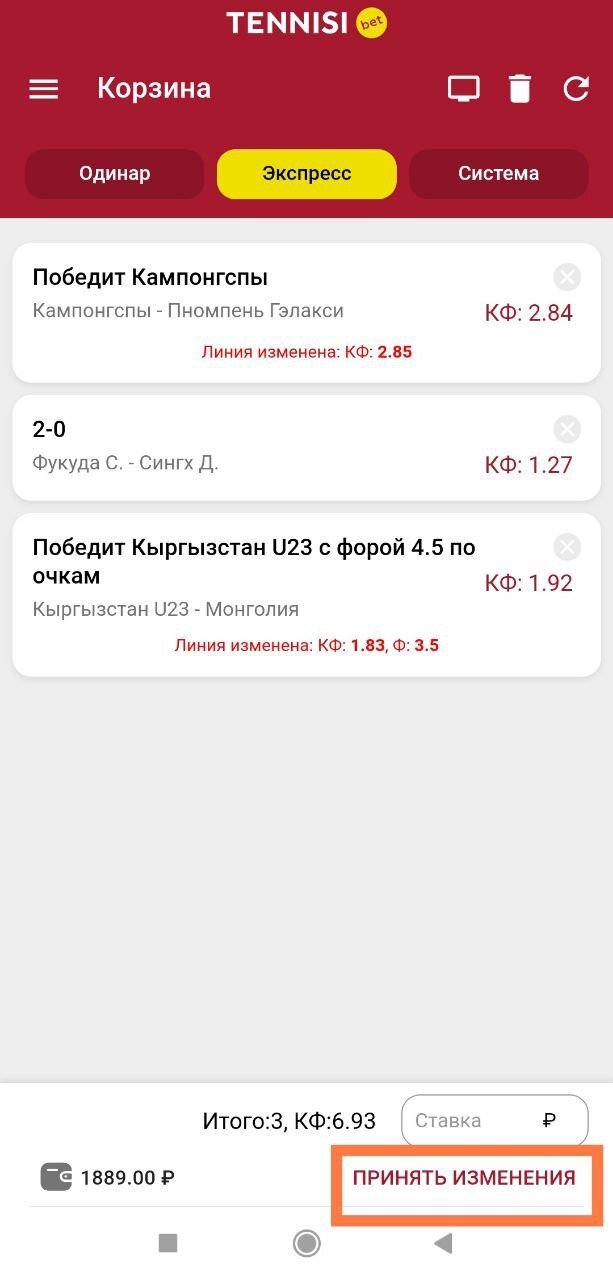This screenshot has width=613, height=1280.
Task: Go back with system back button
Action: click(443, 1243)
